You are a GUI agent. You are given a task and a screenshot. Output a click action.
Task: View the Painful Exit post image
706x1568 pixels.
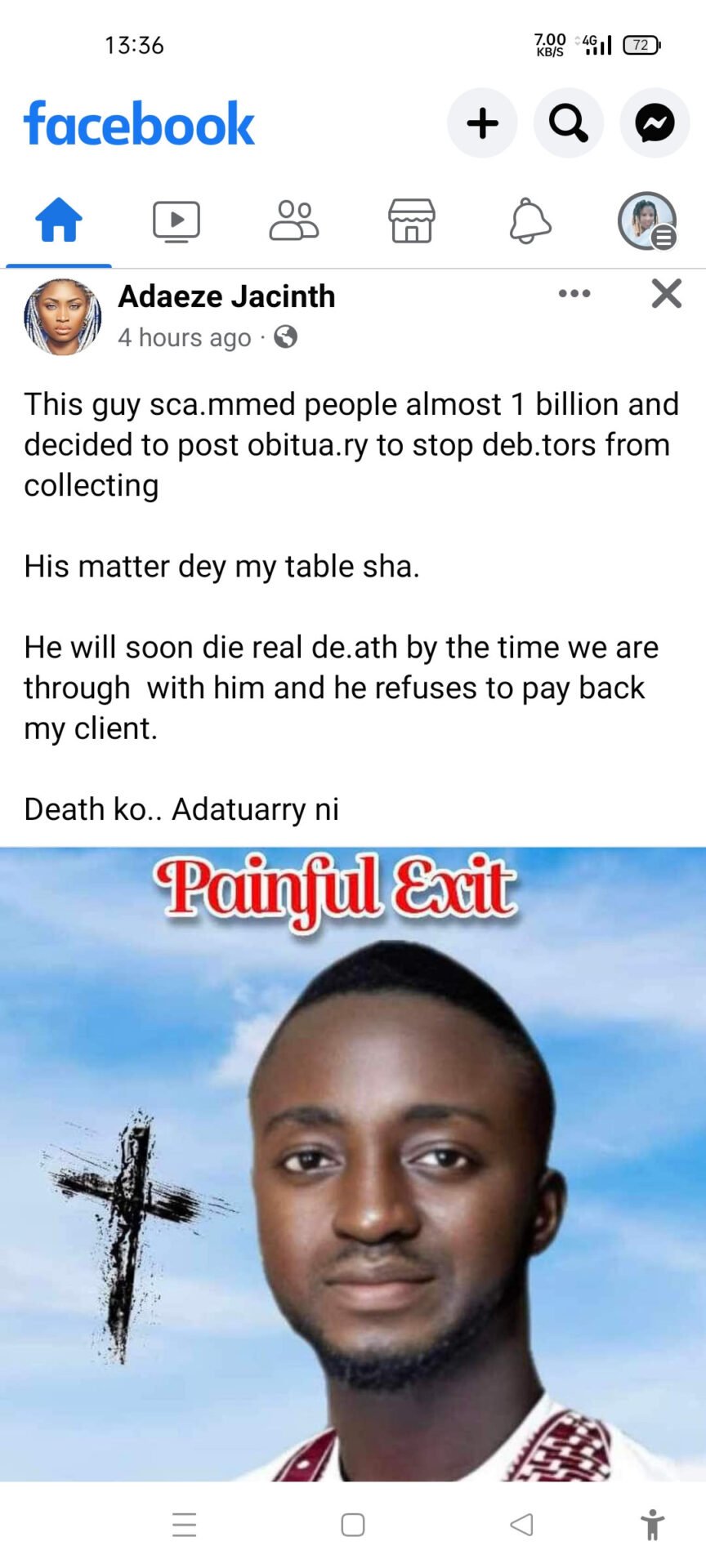[353, 1164]
